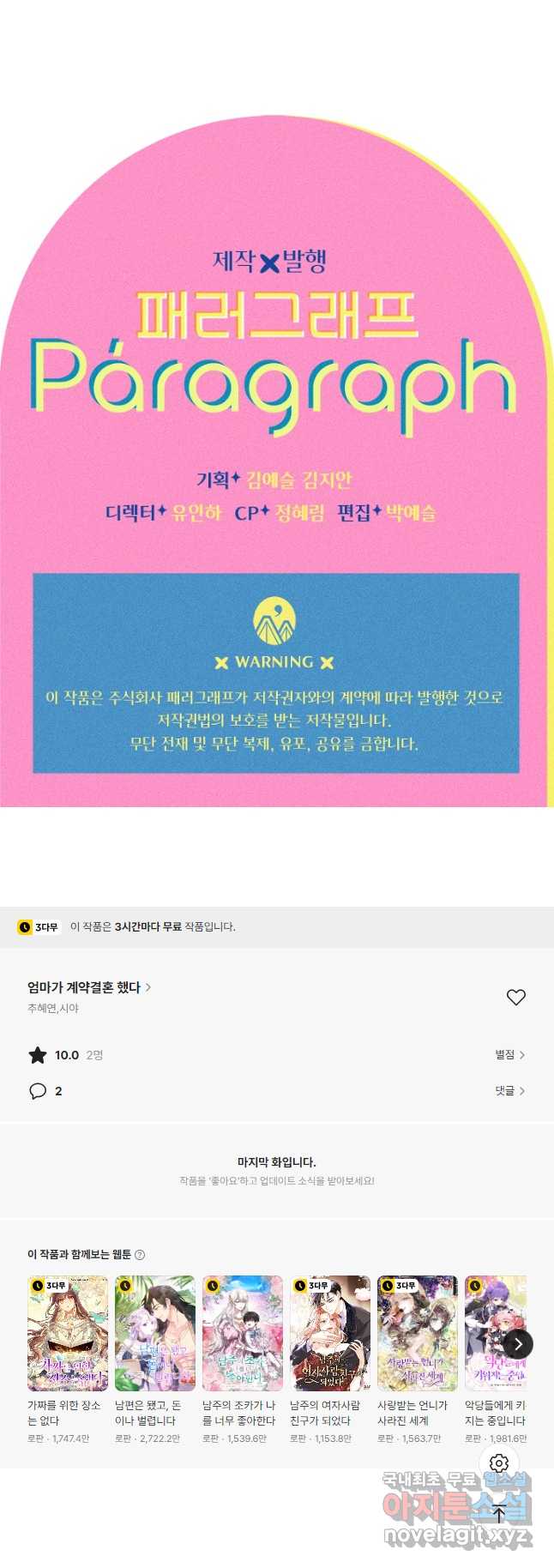The image size is (554, 1568).
Task: Open the webtoon 남주의 여자사람 친구가 되었다
Action: click(330, 1333)
